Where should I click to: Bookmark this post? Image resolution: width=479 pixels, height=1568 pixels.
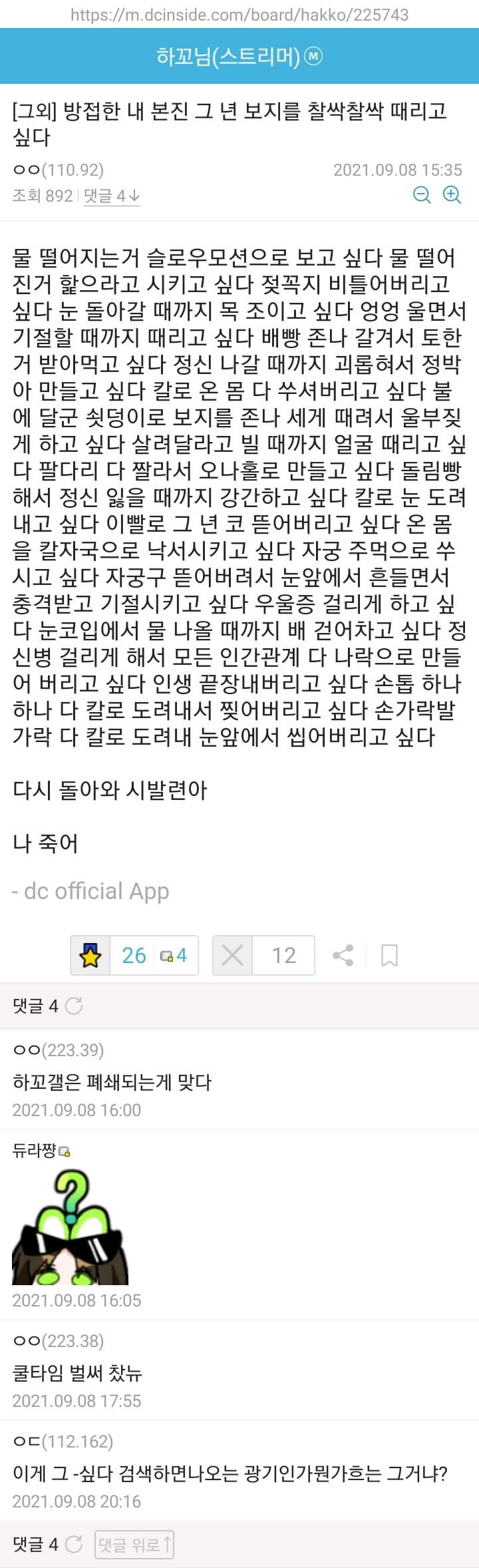[389, 956]
